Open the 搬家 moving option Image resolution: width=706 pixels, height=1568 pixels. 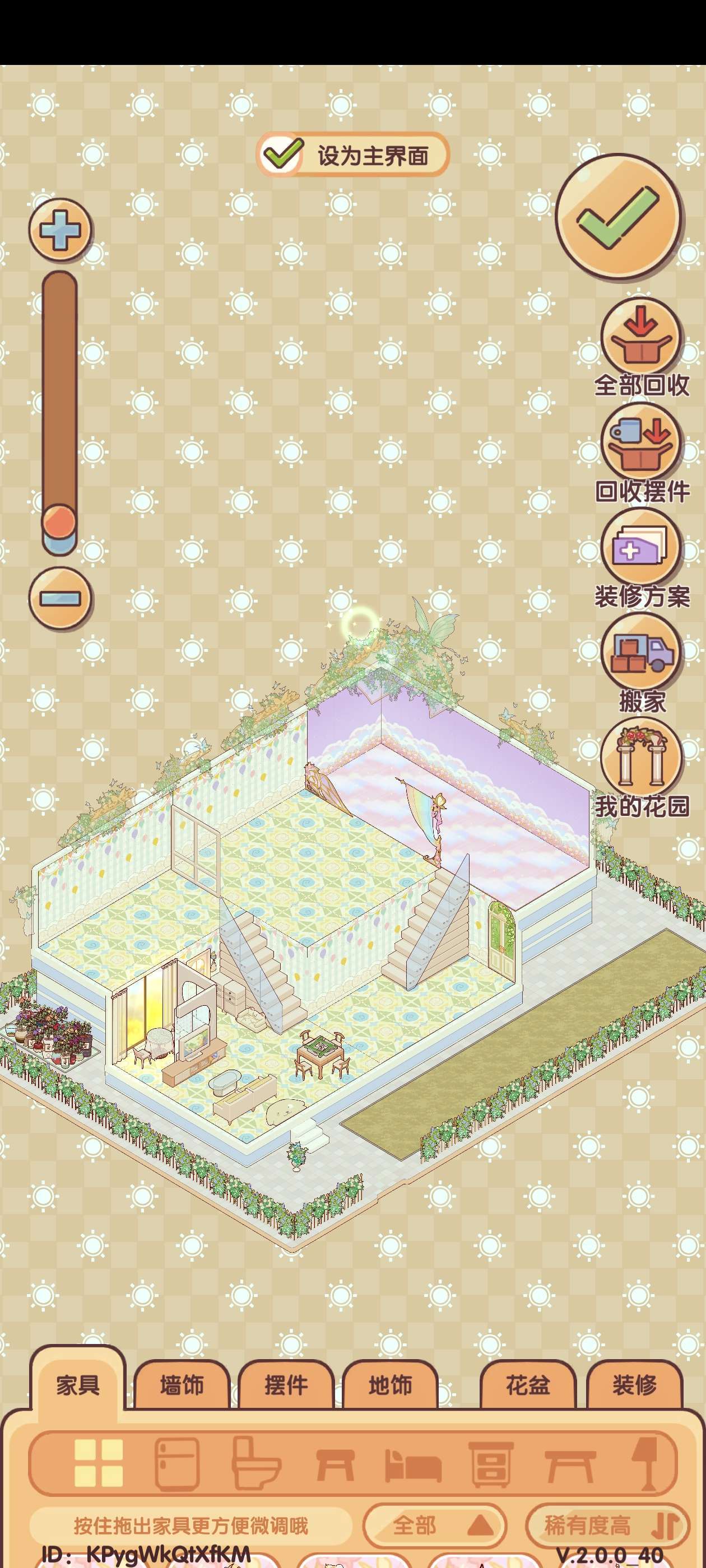[x=641, y=653]
